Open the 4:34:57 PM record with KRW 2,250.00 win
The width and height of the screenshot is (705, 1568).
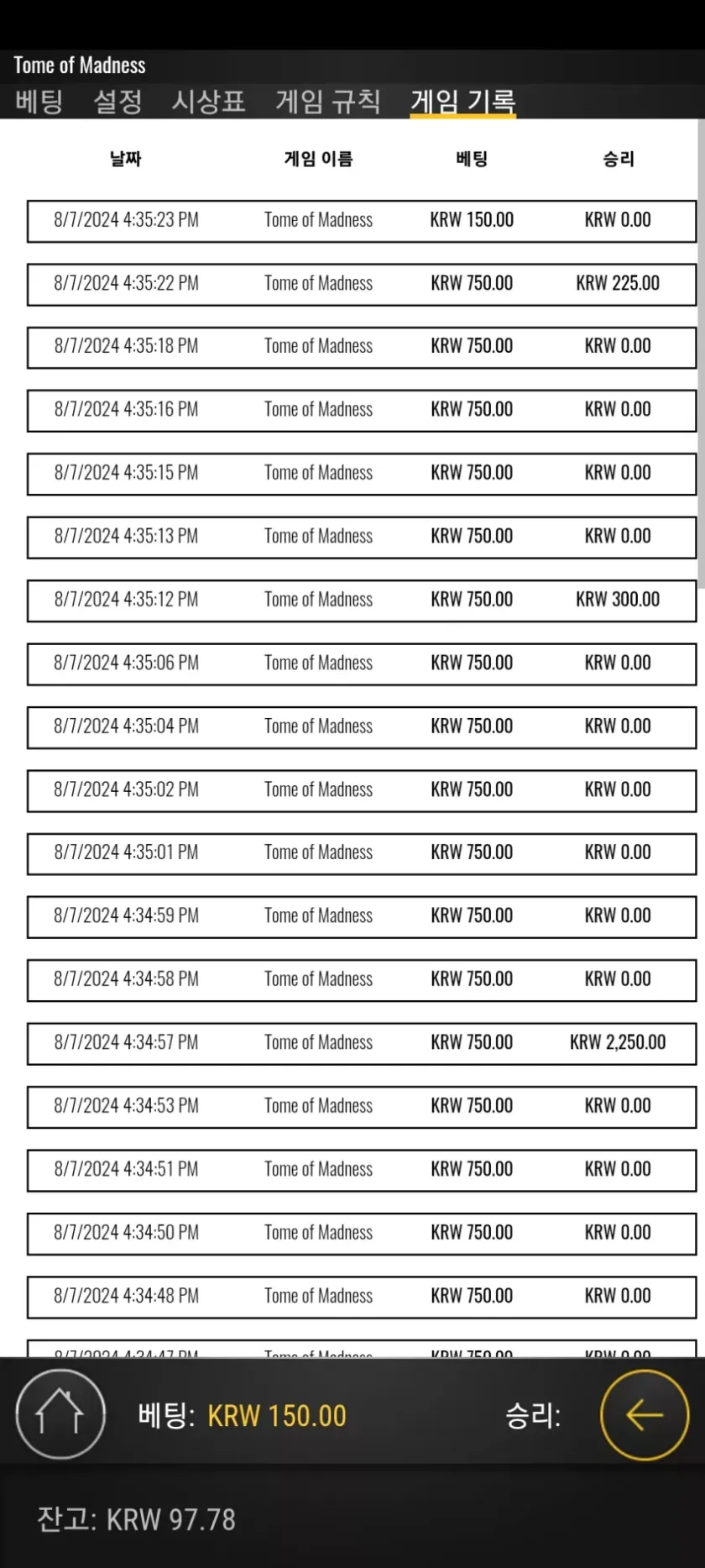[361, 1043]
